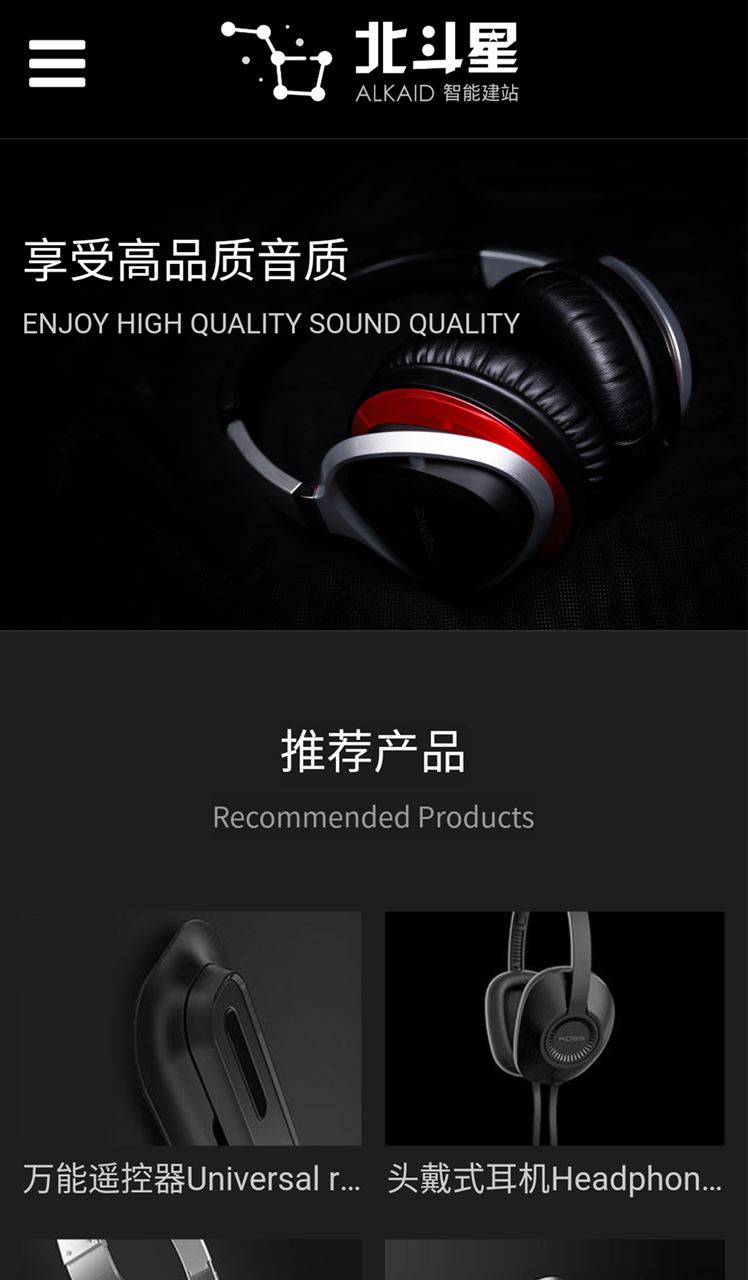Open the headphone hero banner
The height and width of the screenshot is (1280, 748).
click(374, 385)
